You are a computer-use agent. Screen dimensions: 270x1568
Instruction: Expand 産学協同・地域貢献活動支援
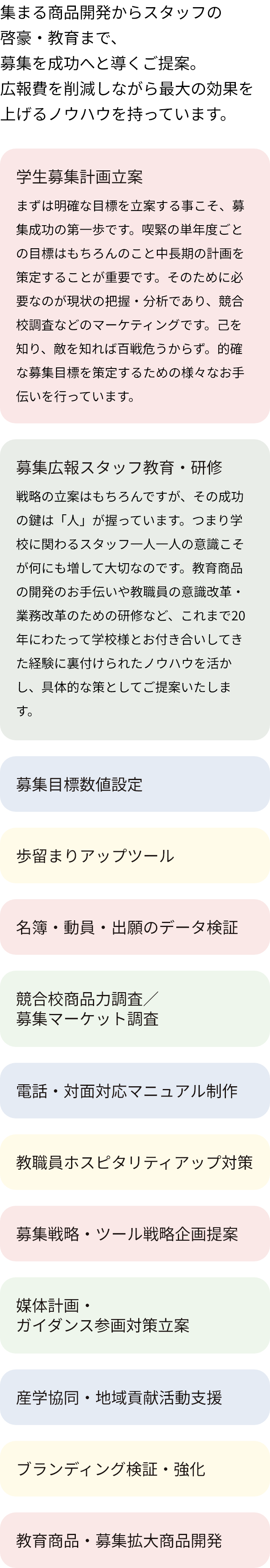(x=134, y=1398)
